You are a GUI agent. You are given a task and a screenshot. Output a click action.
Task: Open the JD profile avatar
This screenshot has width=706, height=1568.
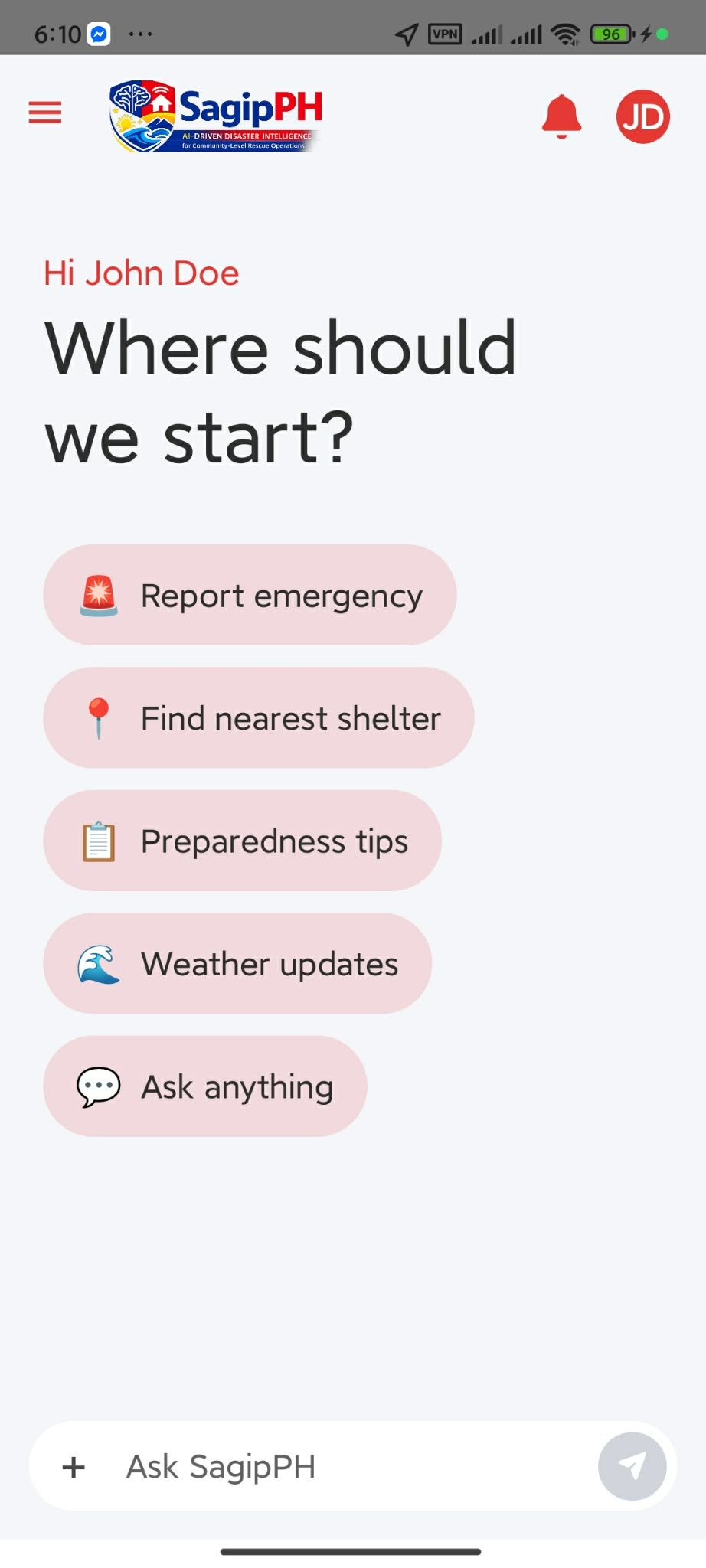tap(642, 116)
